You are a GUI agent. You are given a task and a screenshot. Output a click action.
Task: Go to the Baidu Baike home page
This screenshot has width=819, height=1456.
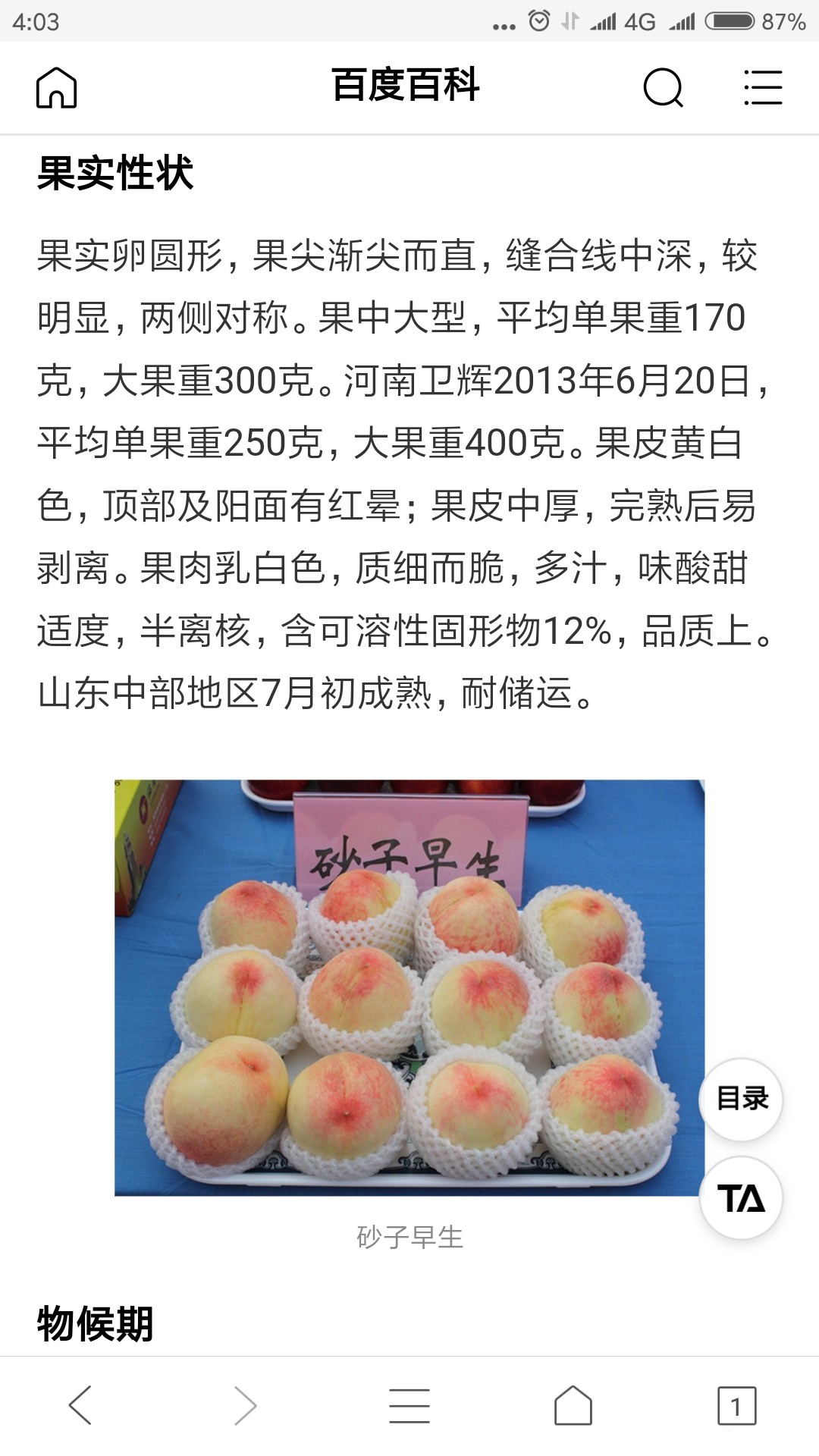[57, 87]
